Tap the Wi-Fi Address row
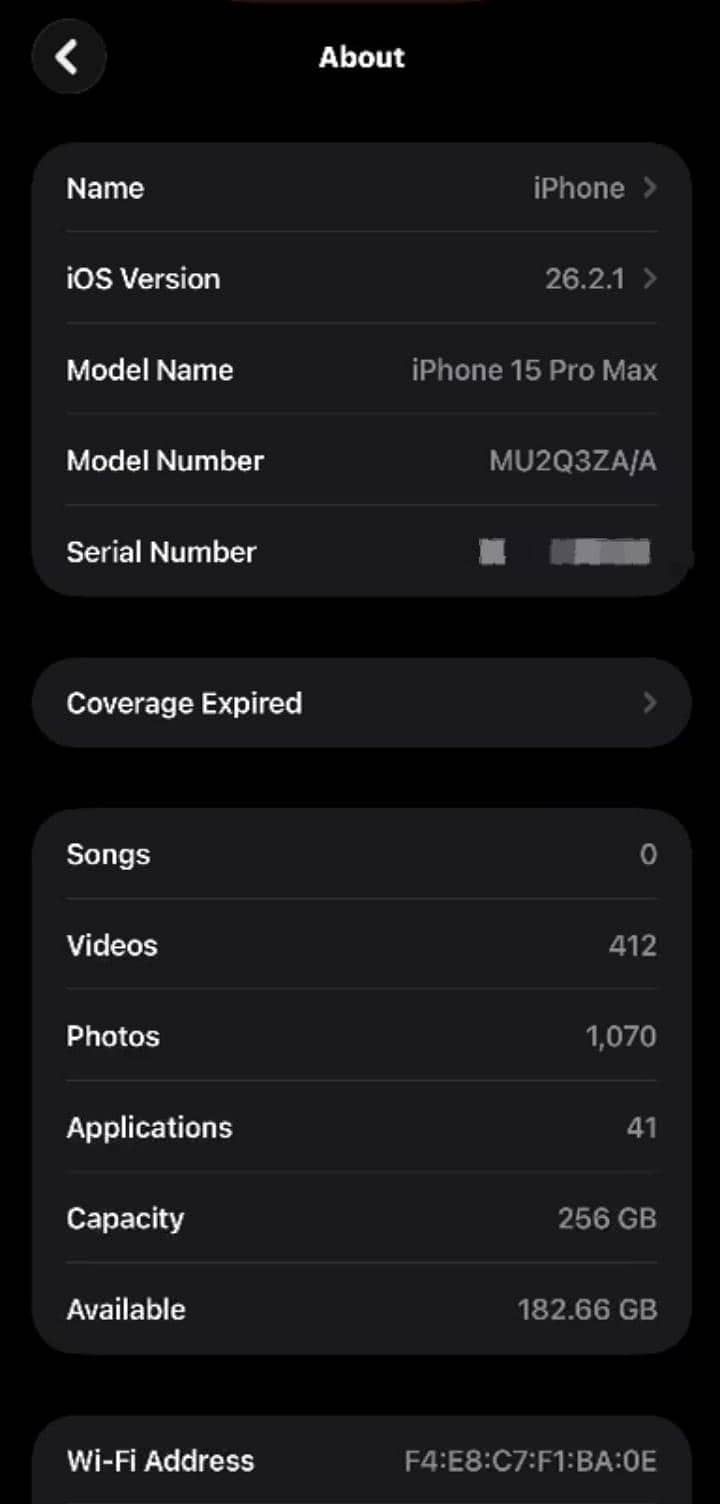This screenshot has width=720, height=1504. tap(360, 1461)
